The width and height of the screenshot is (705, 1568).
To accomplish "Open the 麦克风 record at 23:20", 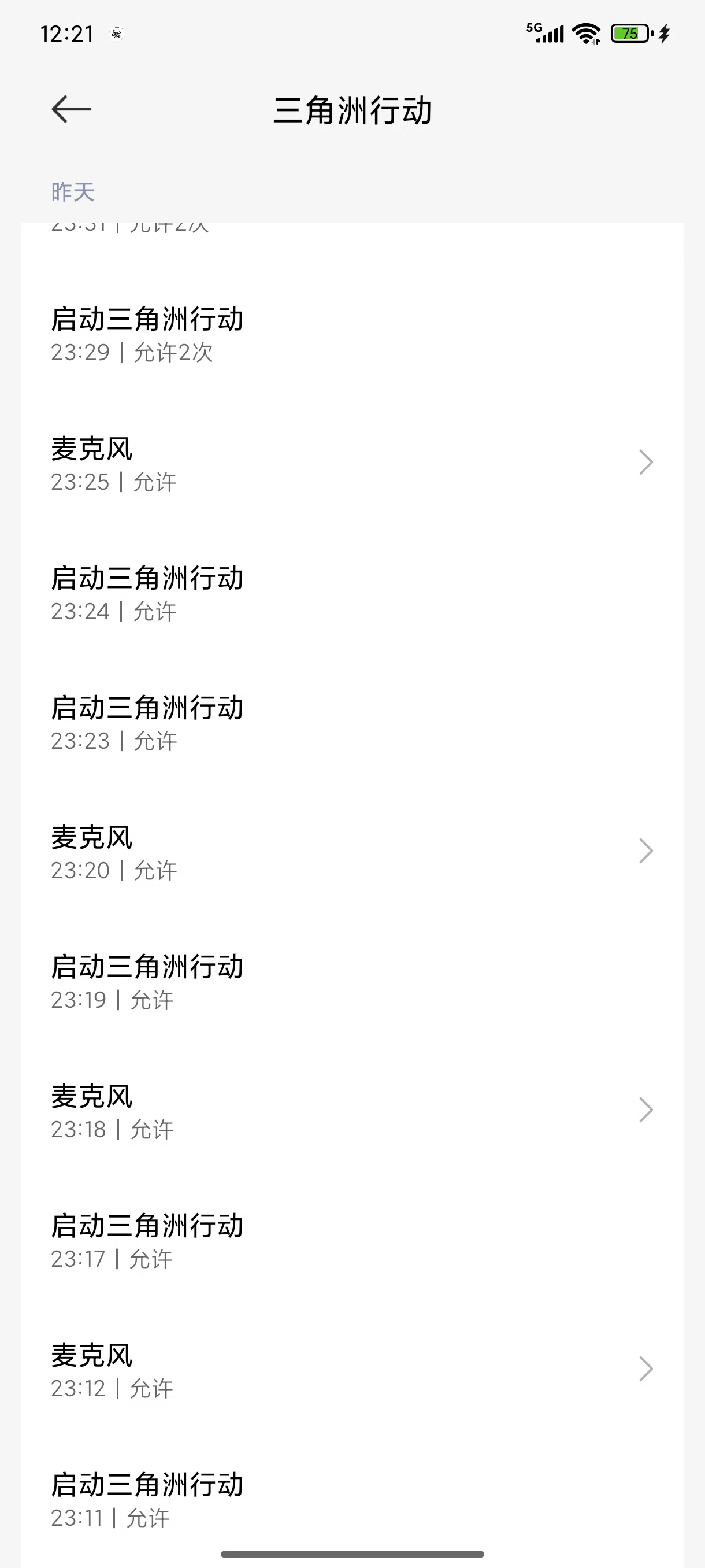I will coord(351,852).
